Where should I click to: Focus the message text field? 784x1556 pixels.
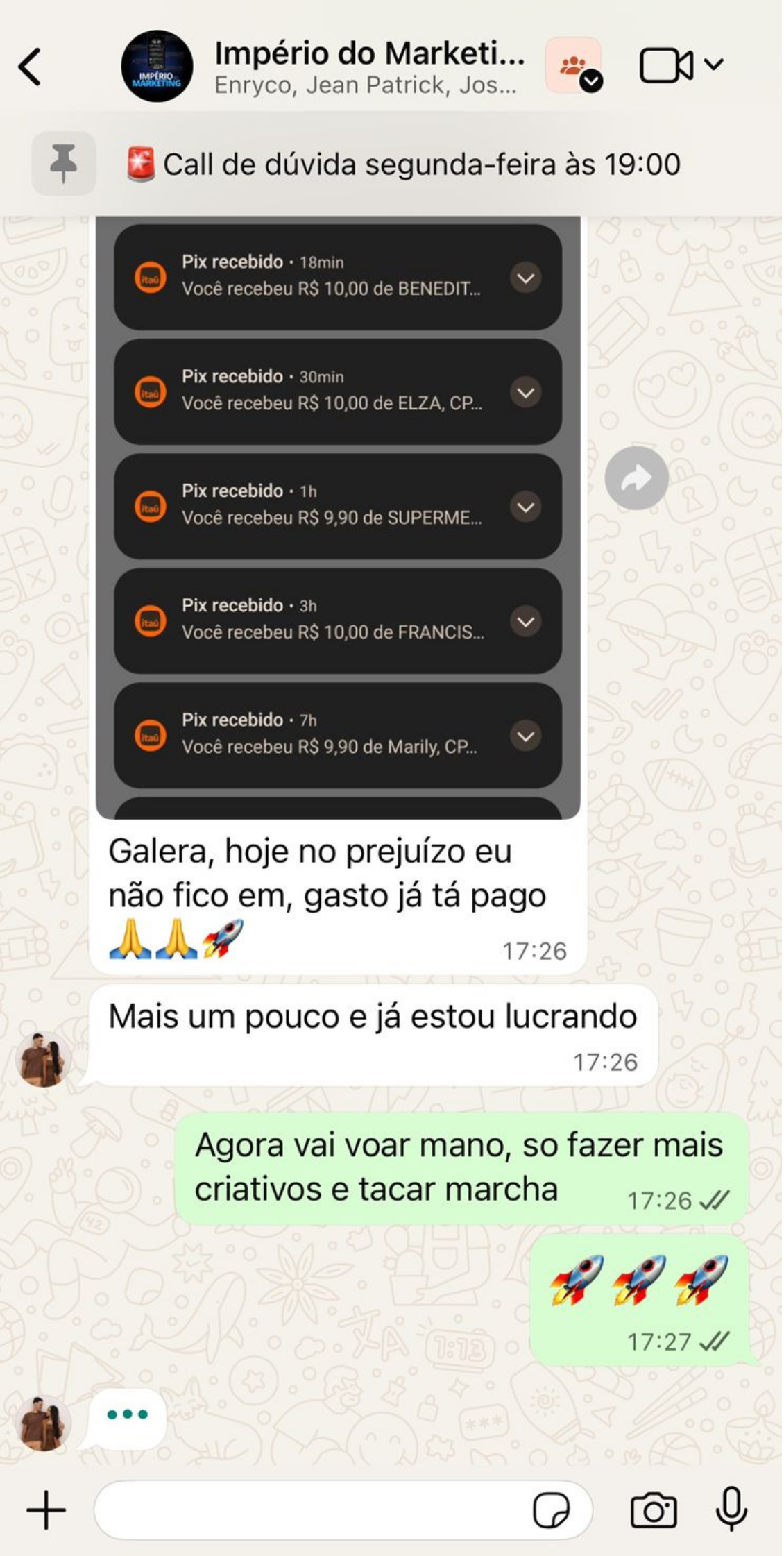point(312,1510)
